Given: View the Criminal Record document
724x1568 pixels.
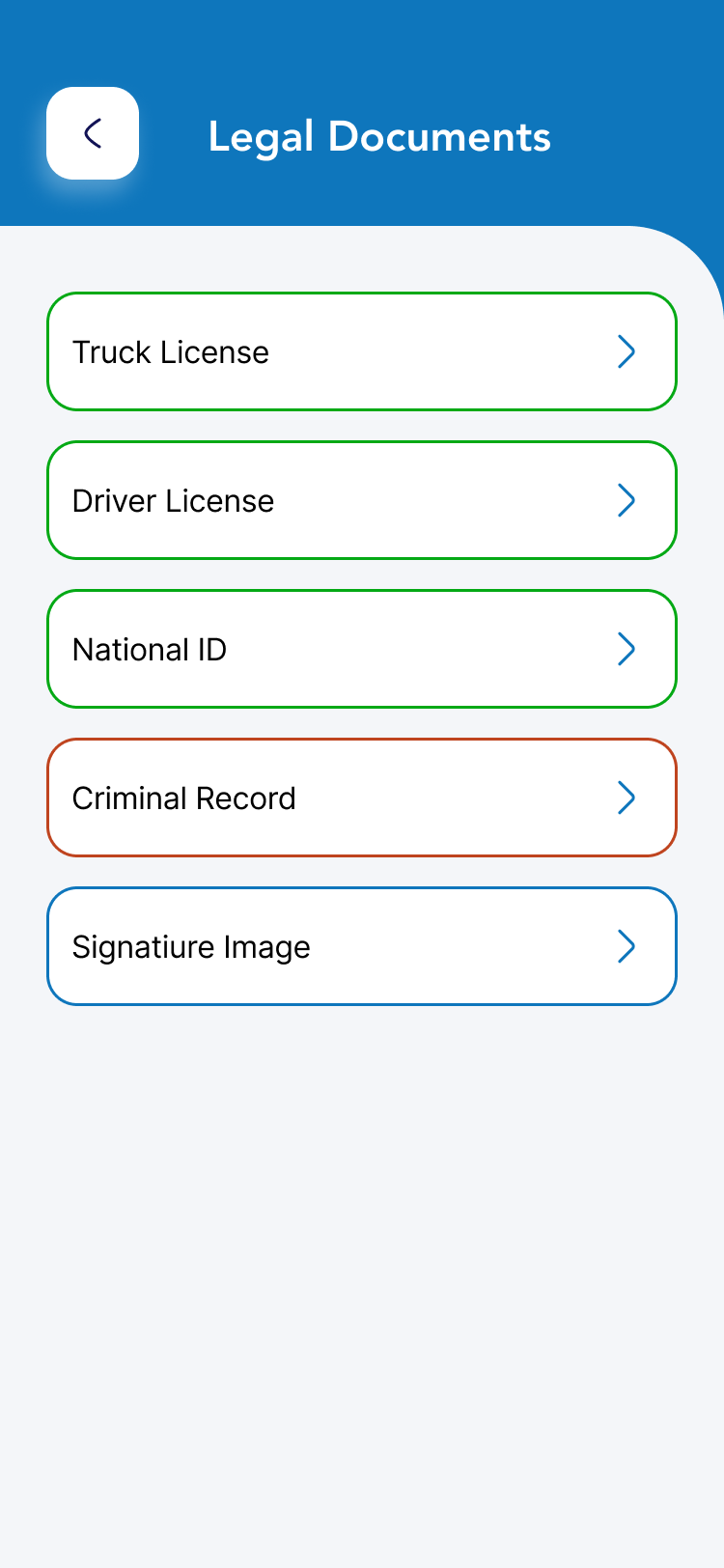Looking at the screenshot, I should point(362,798).
